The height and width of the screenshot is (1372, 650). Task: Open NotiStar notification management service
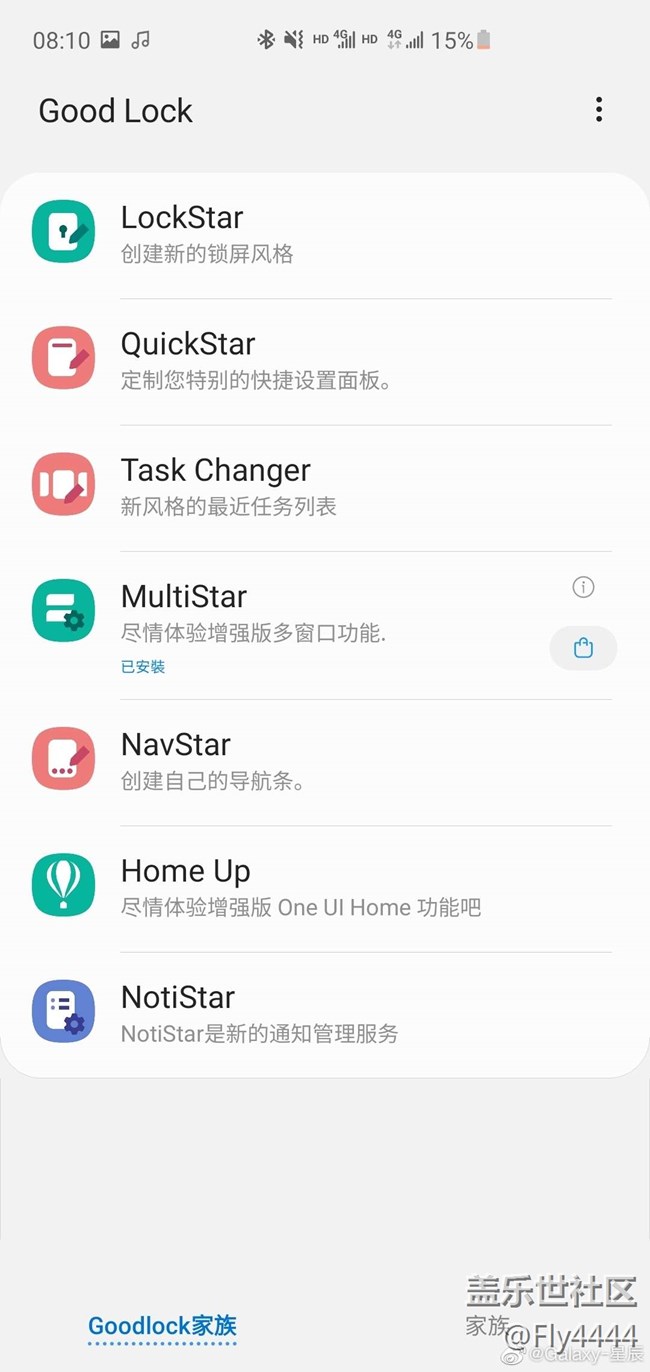(x=325, y=1014)
